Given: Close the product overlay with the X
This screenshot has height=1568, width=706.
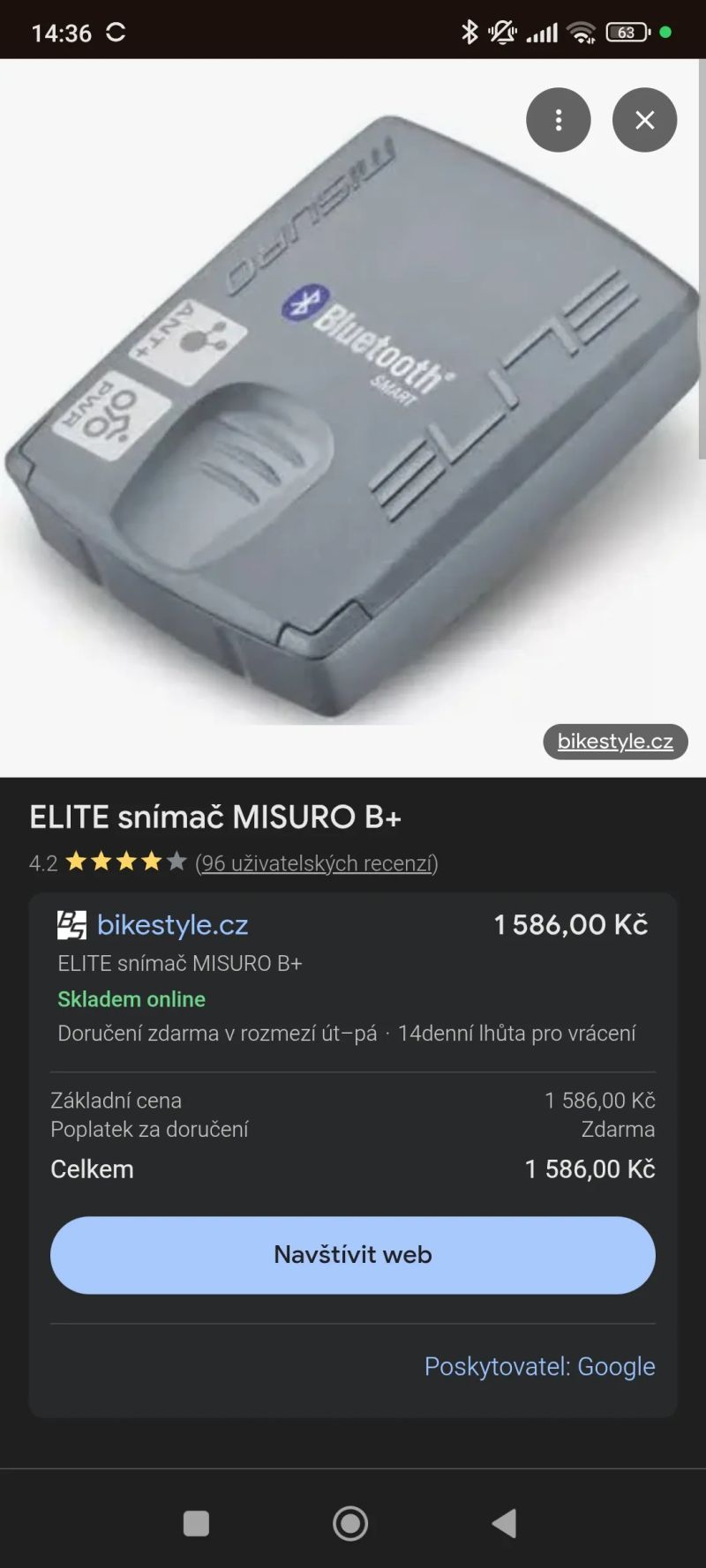Looking at the screenshot, I should pyautogui.click(x=644, y=119).
